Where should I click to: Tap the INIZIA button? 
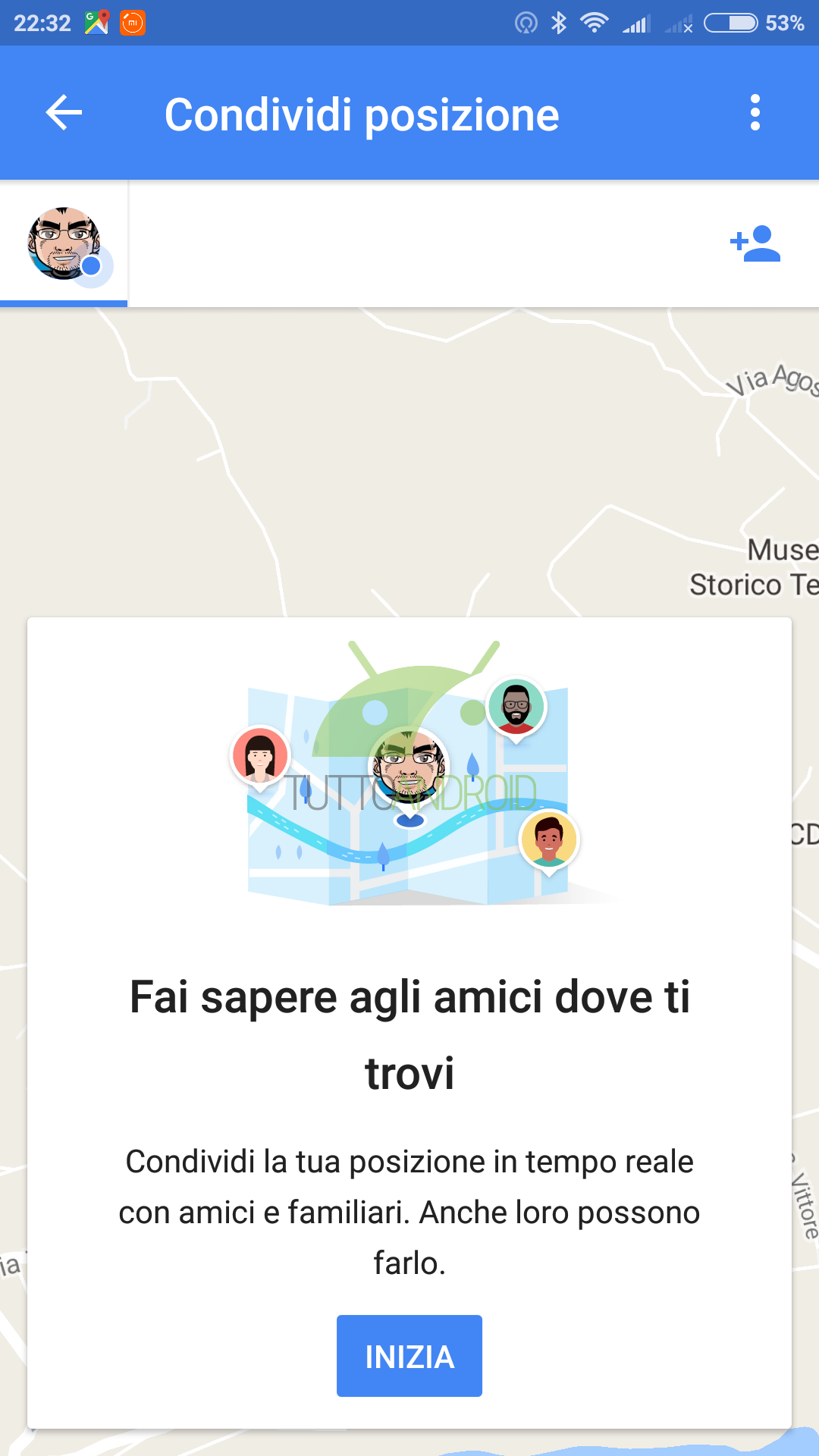[409, 1356]
